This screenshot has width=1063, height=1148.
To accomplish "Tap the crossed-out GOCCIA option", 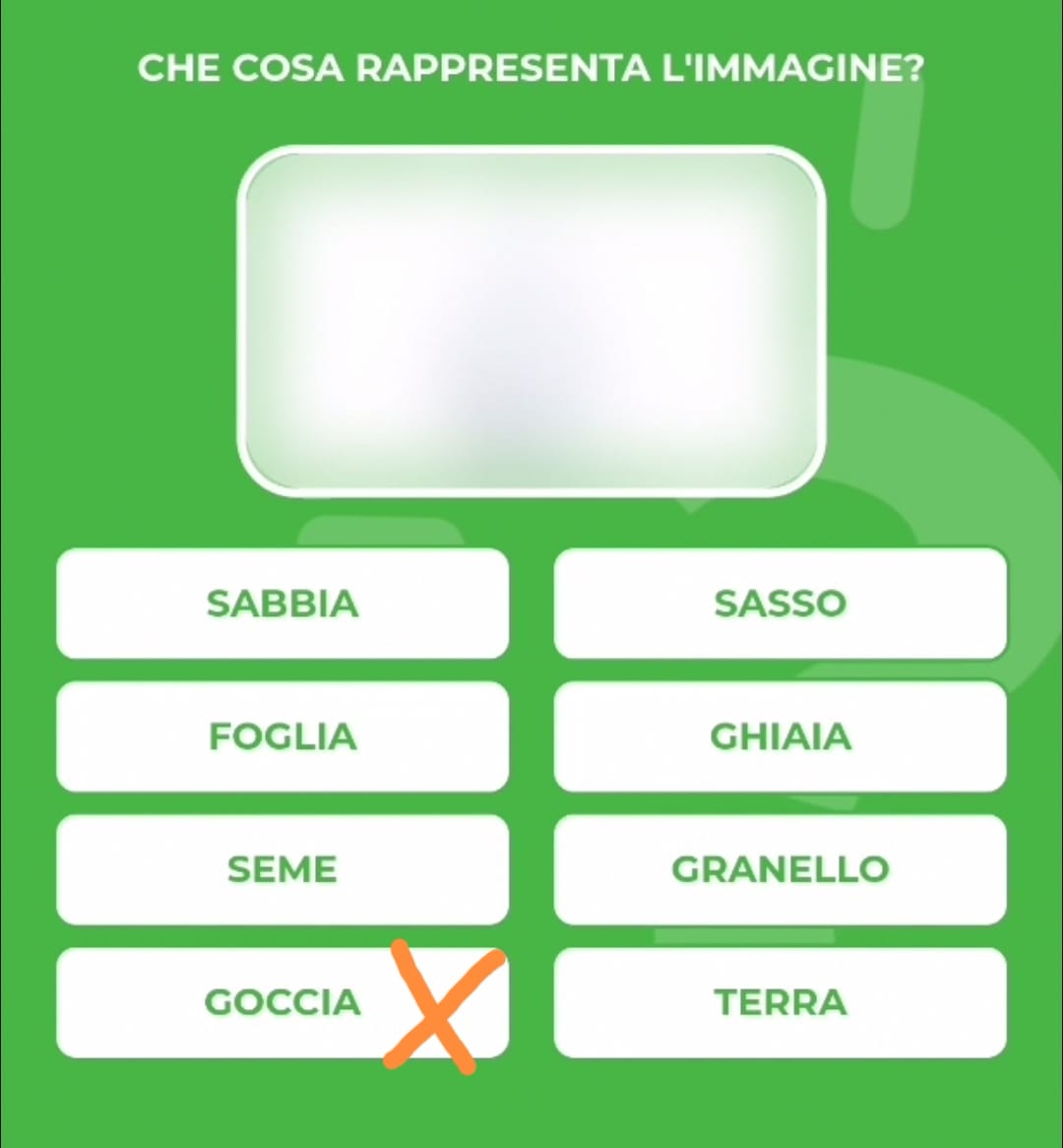I will point(282,1002).
